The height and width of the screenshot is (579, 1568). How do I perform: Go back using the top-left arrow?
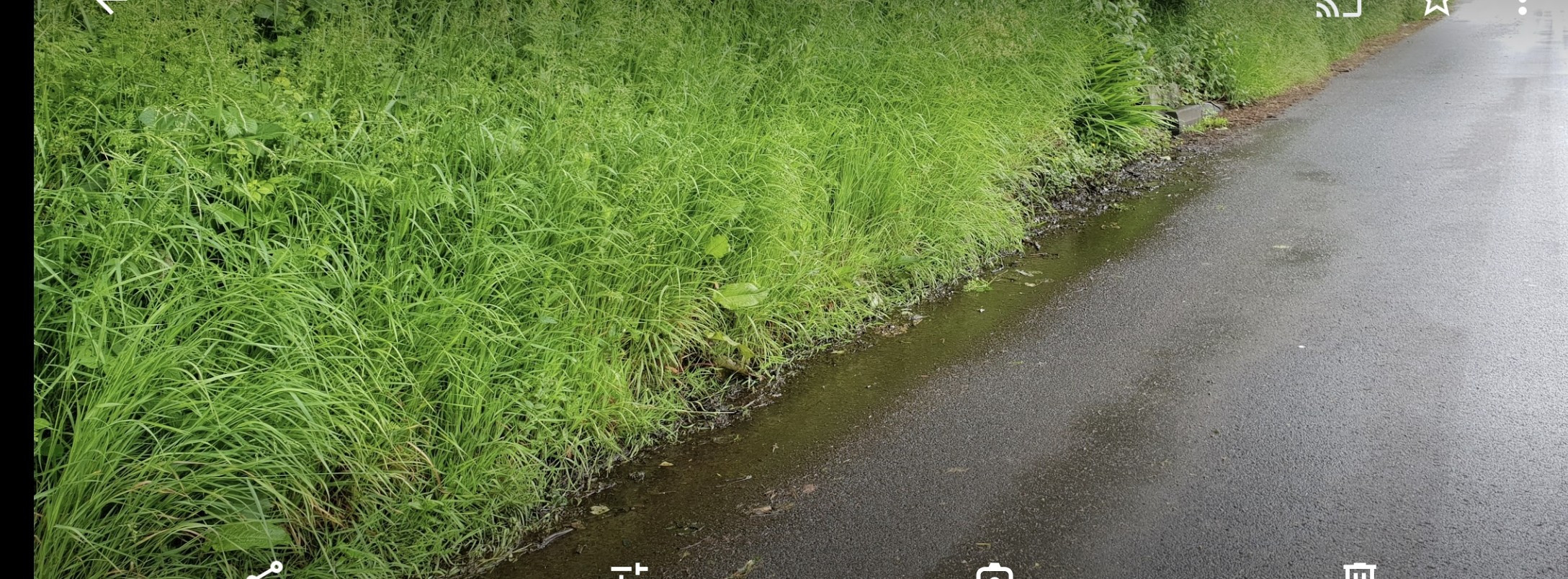point(110,4)
